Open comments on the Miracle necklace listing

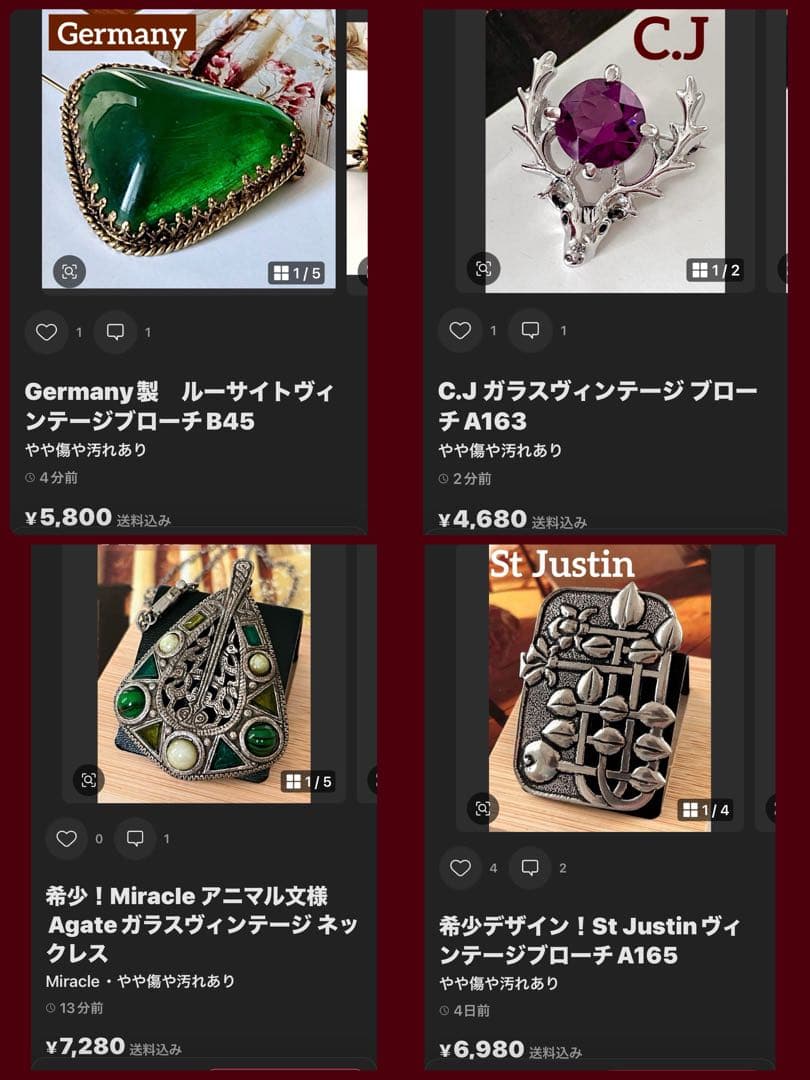tap(133, 839)
